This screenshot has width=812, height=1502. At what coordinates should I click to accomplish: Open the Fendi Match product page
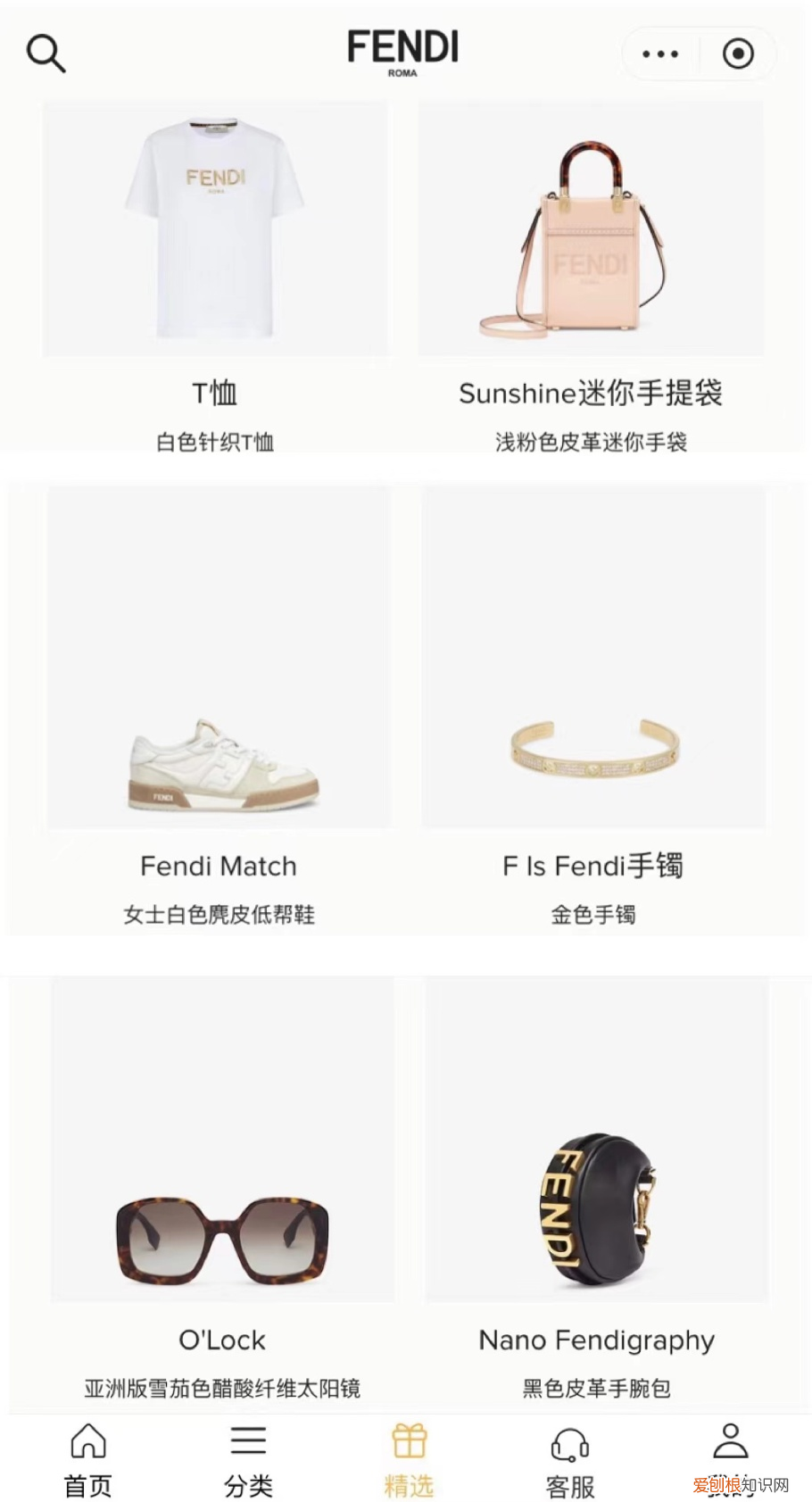click(217, 866)
